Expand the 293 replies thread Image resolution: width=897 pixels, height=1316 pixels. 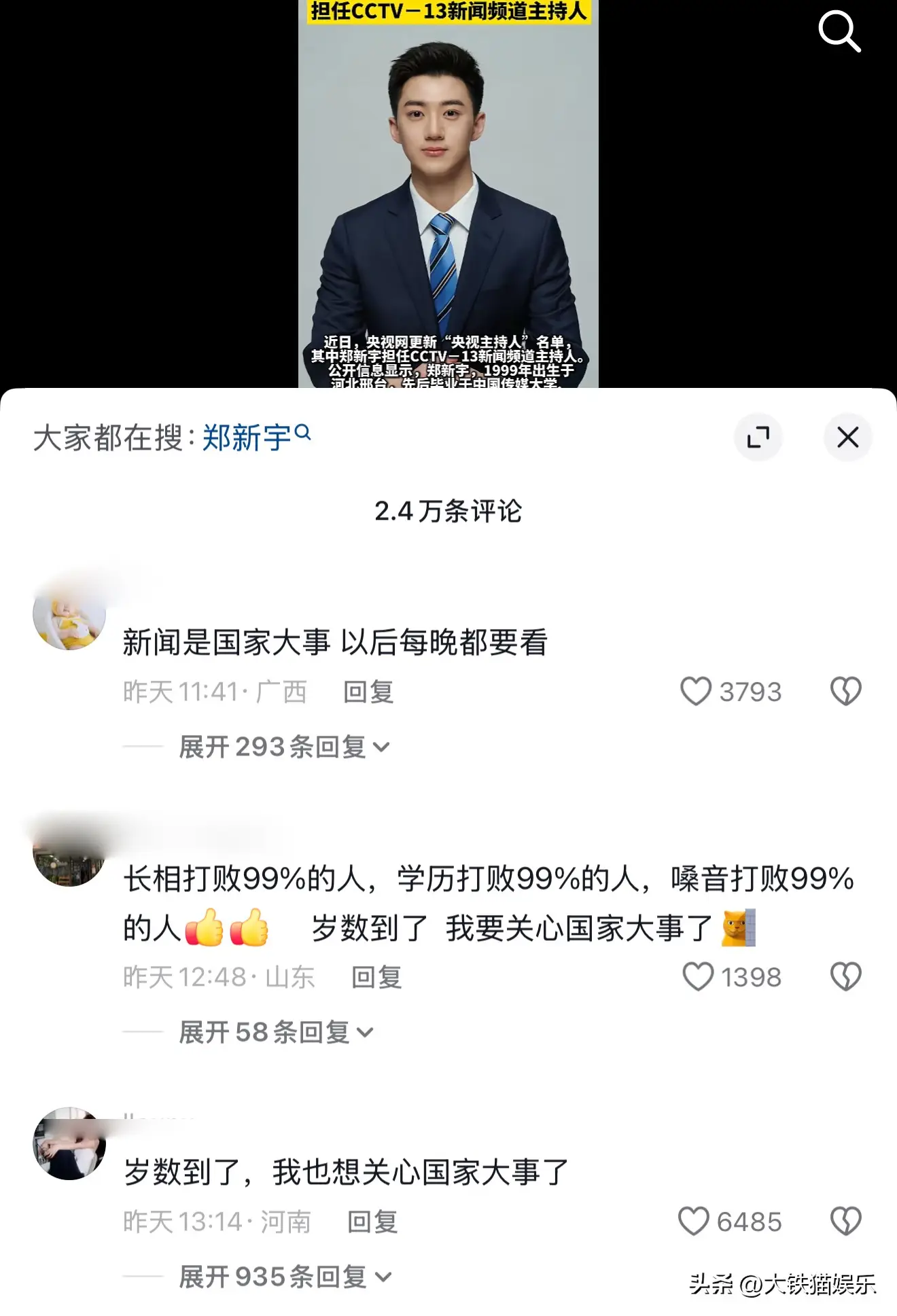click(x=279, y=745)
